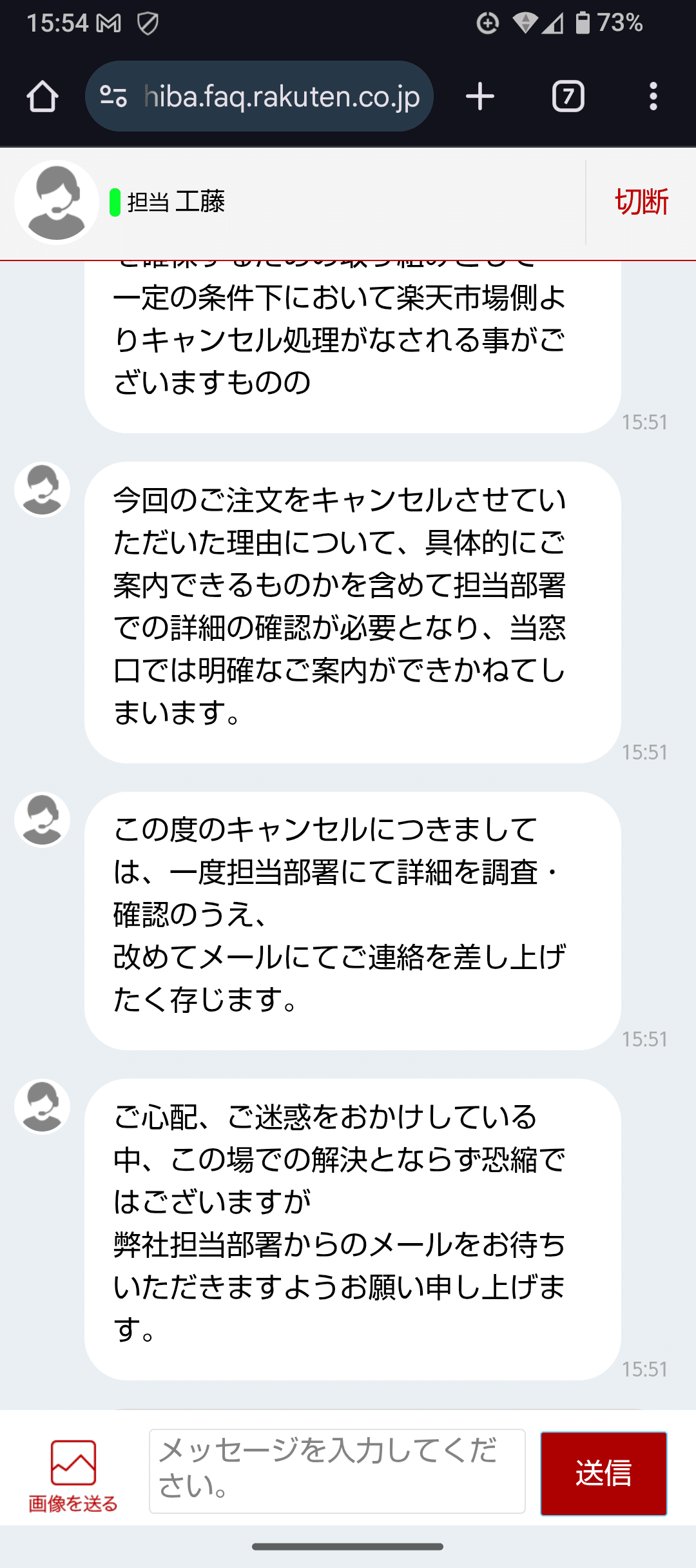The image size is (696, 1568).
Task: Click the site security info icon in address bar
Action: click(113, 97)
